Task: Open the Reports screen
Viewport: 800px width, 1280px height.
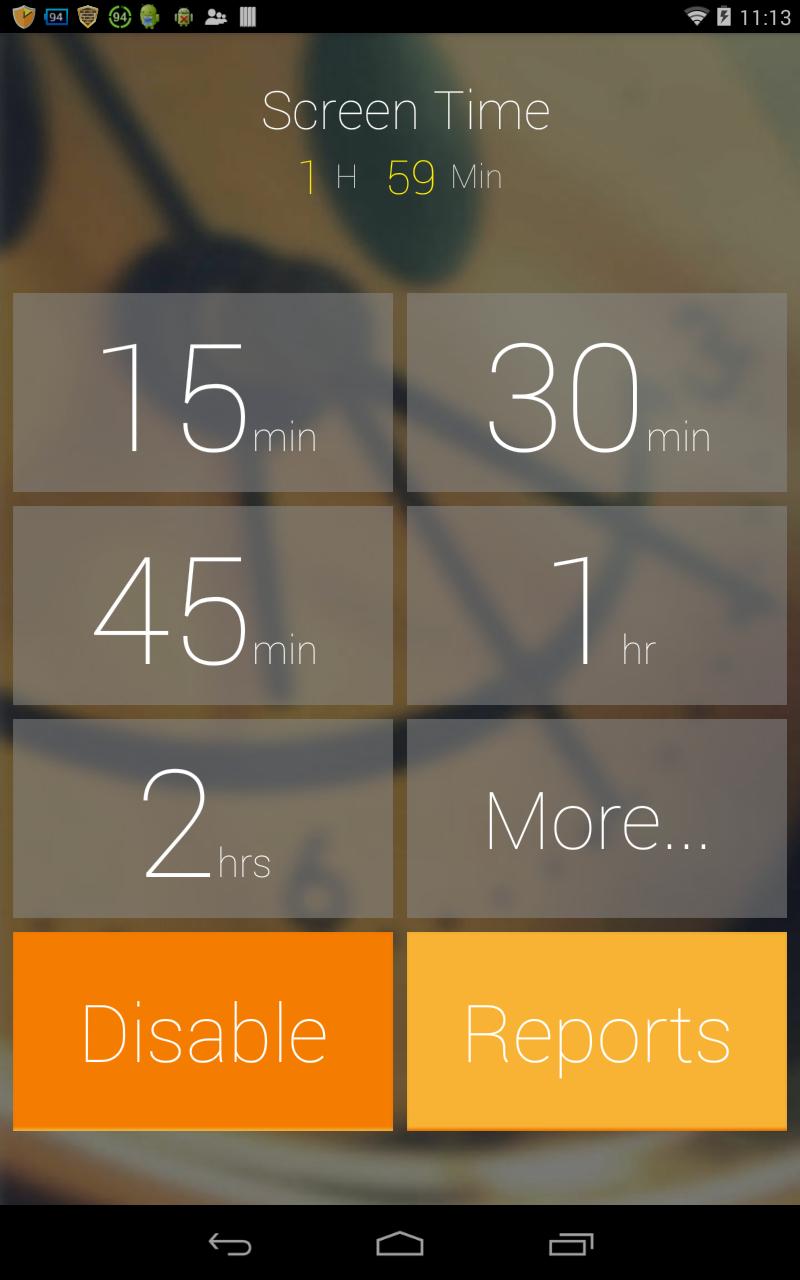Action: click(x=597, y=1030)
